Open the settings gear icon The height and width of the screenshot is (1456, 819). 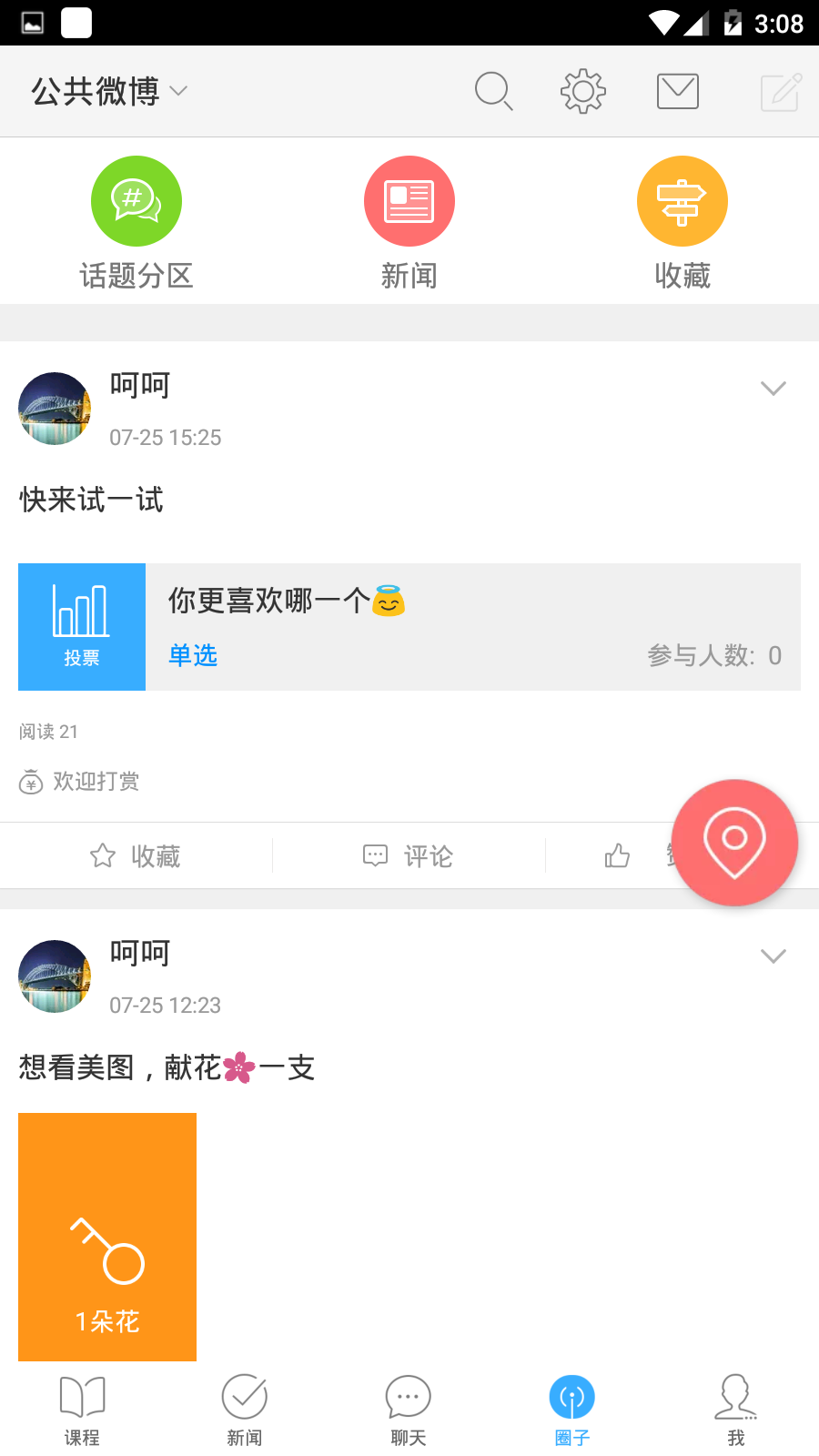point(582,91)
